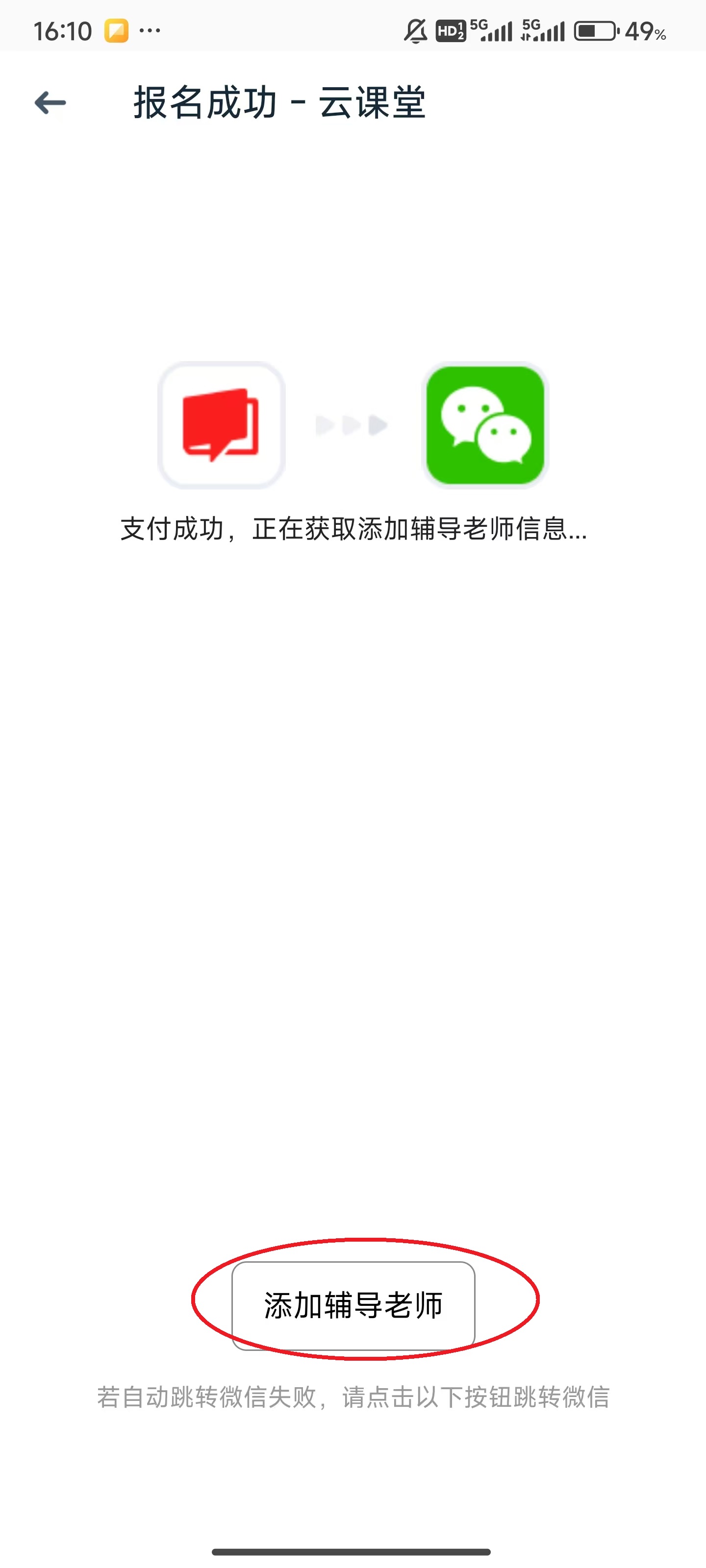Tap the green WeChat icon
706x1568 pixels.
tap(486, 425)
